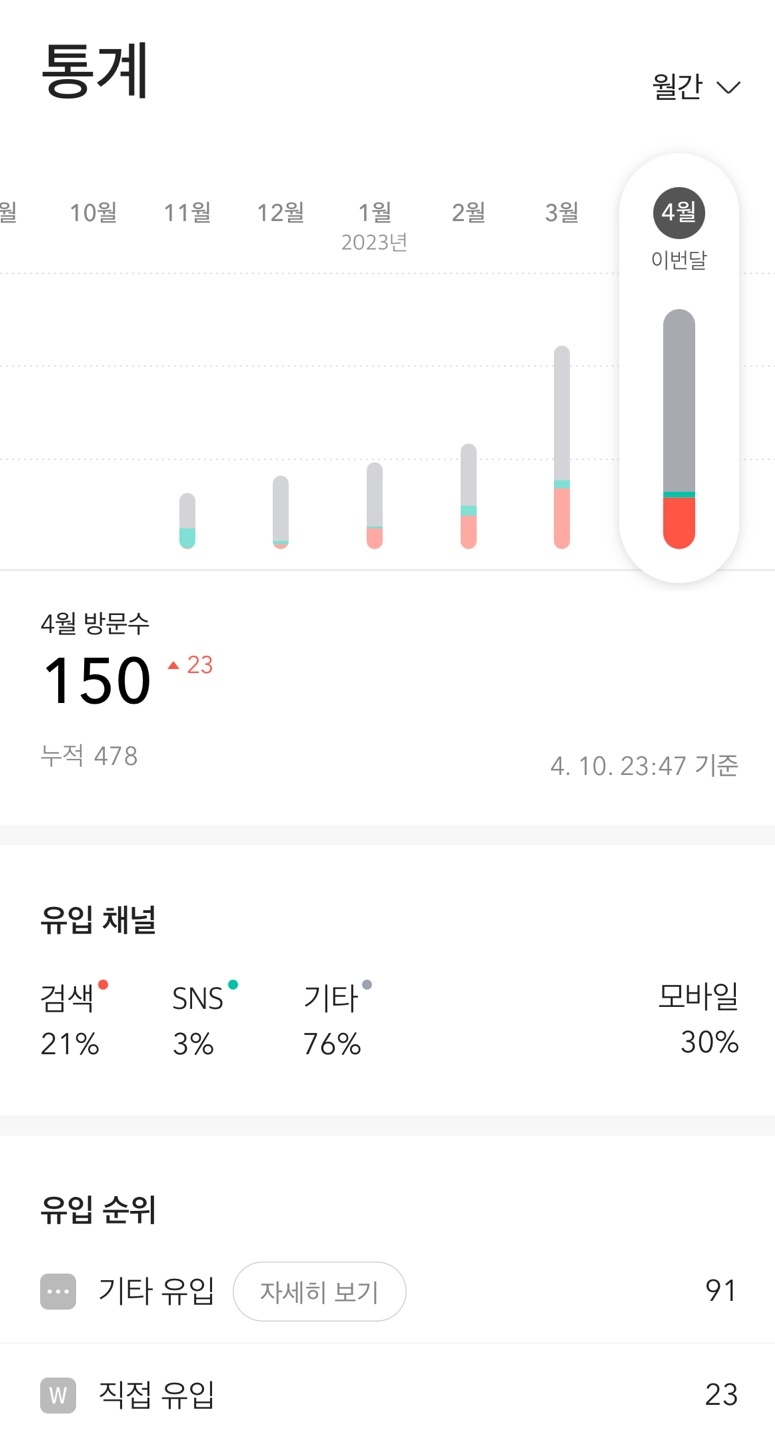Expand details via 자세히 보기
Screen dimensions: 775x1445
tap(319, 1291)
